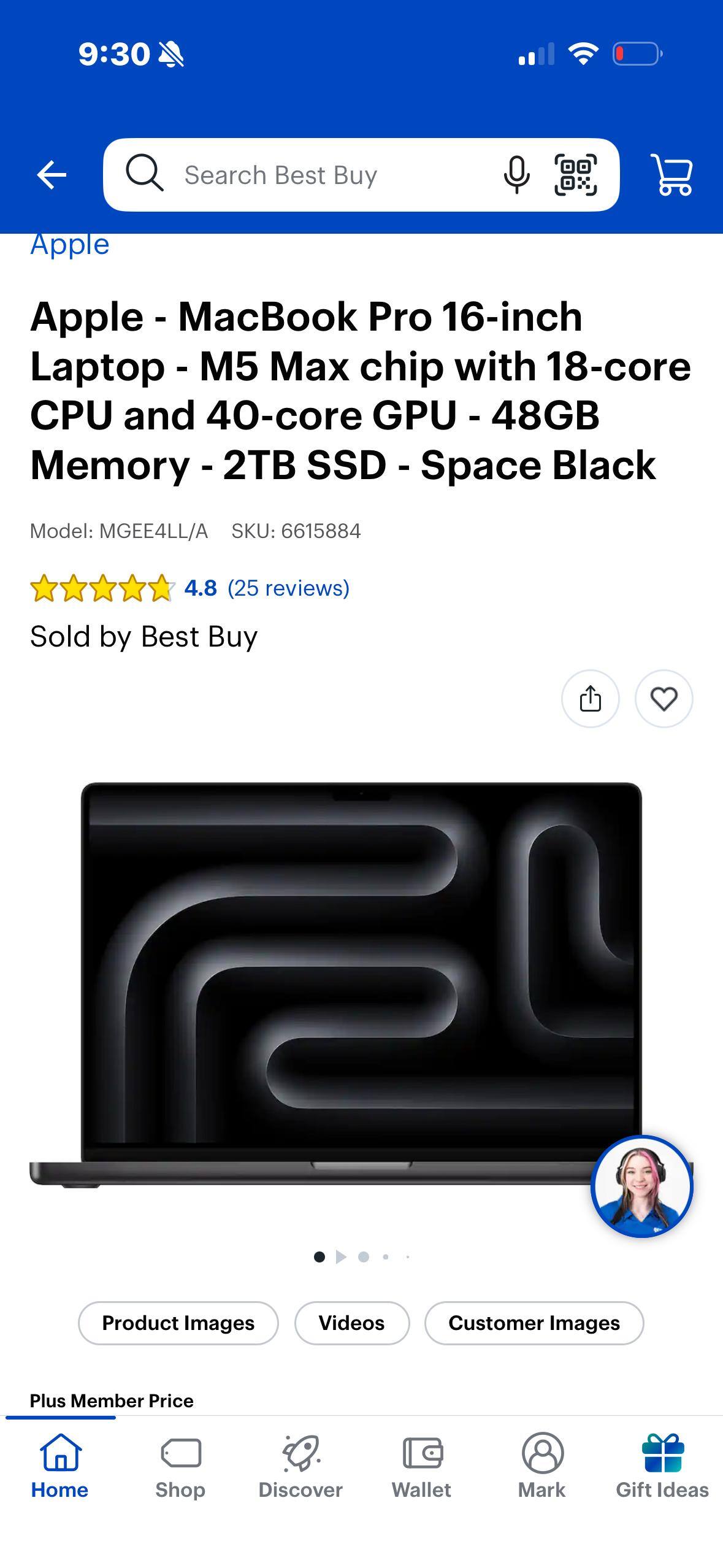Switch to the Wallet tab
723x1568 pixels.
[x=421, y=1466]
